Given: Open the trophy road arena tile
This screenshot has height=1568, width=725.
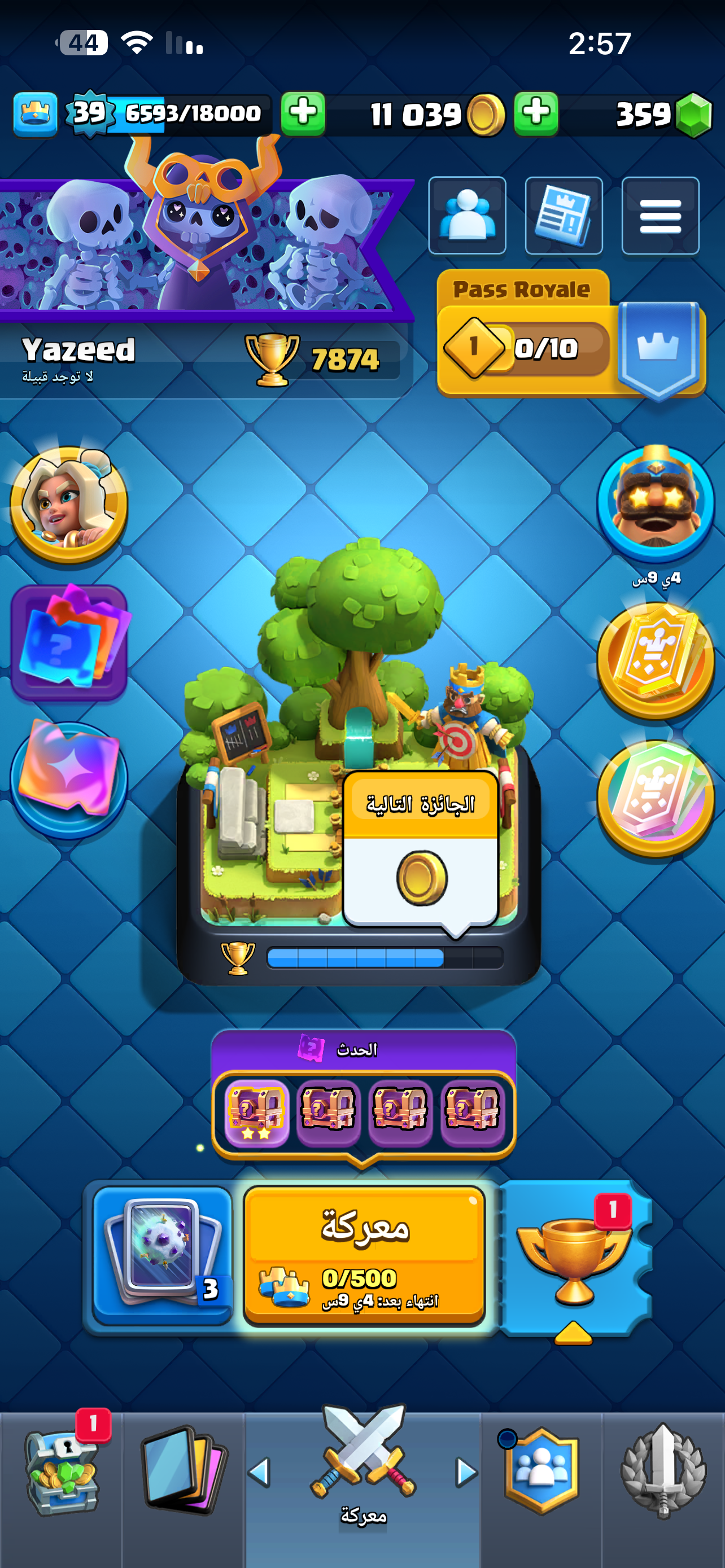Looking at the screenshot, I should pos(359,761).
